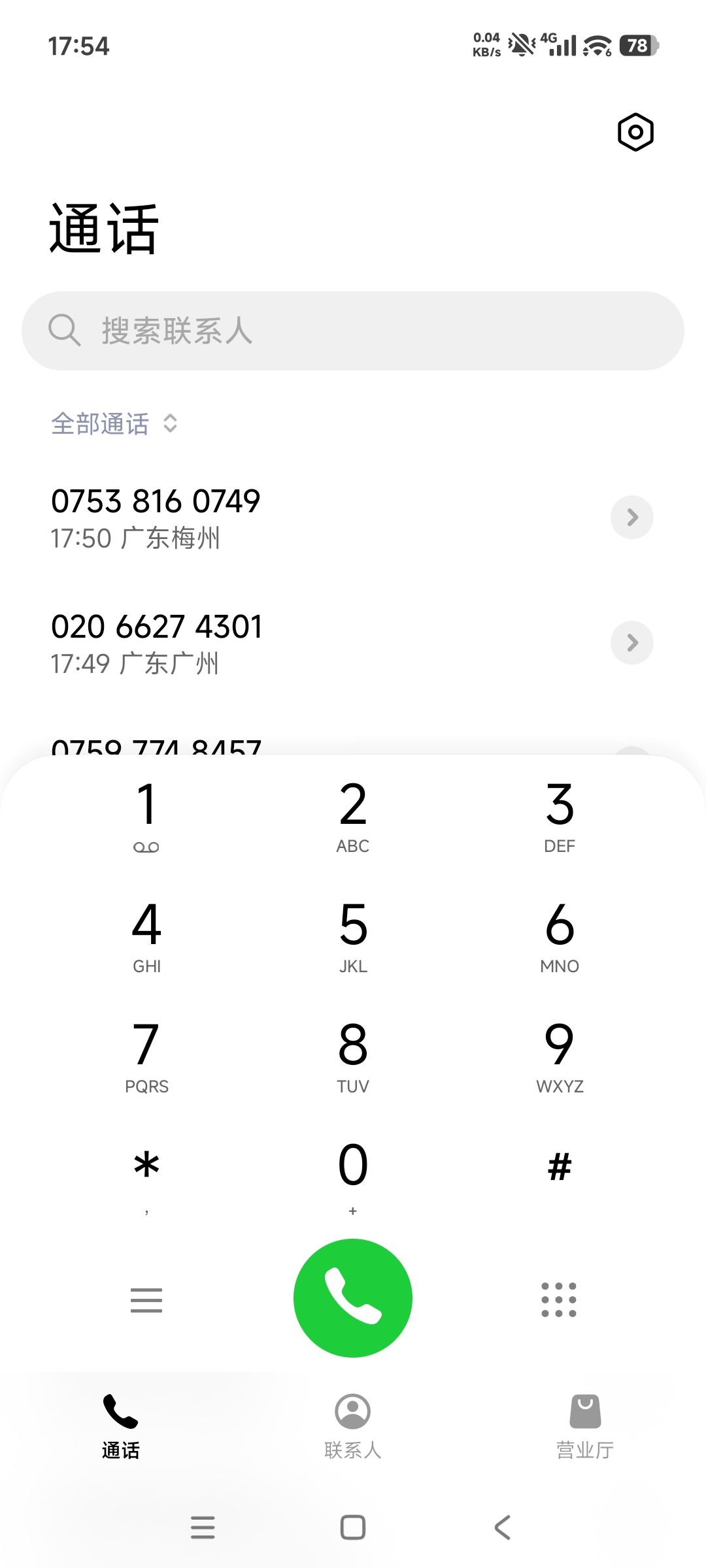This screenshot has height=1568, width=706.
Task: Collapse the dialpad with the grid icon
Action: tap(559, 1299)
